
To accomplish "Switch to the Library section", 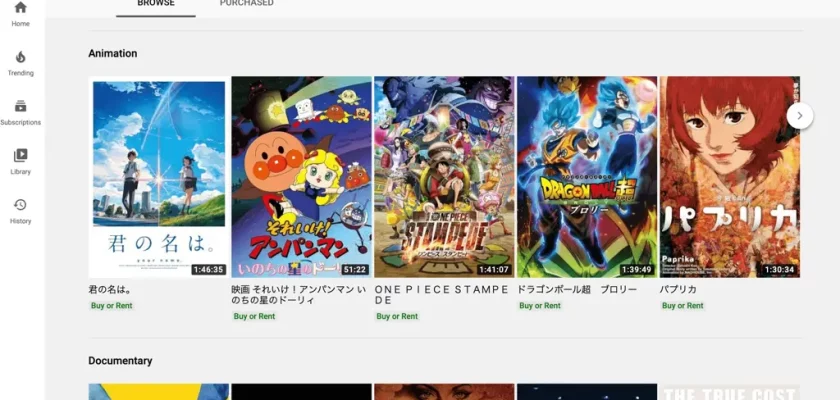I will point(20,160).
